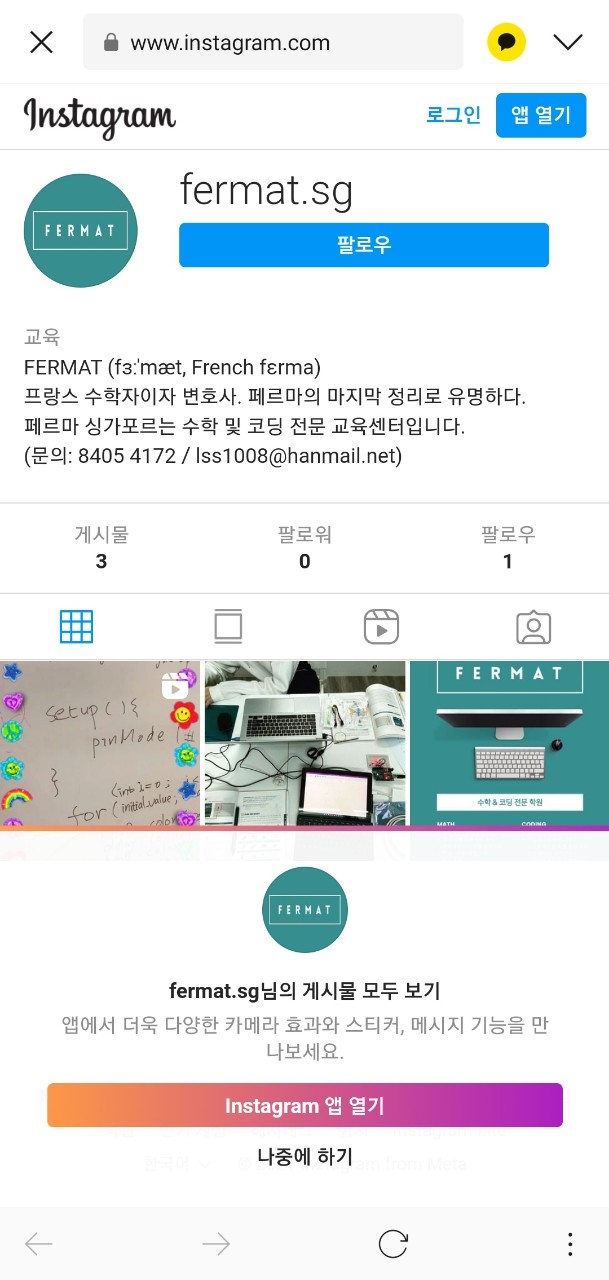
Task: Dismiss the prompt with 나중에 하기
Action: tap(304, 1157)
